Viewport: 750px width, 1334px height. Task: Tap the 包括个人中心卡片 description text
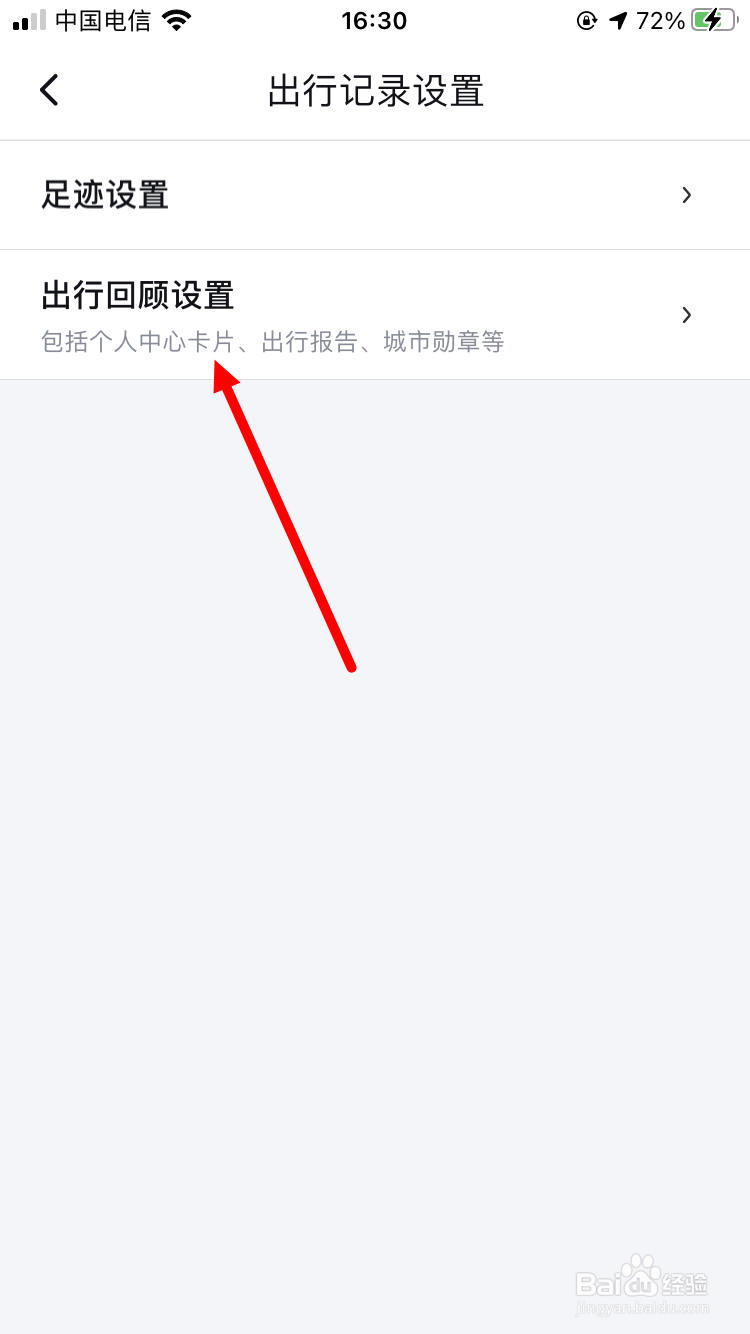pyautogui.click(x=272, y=342)
